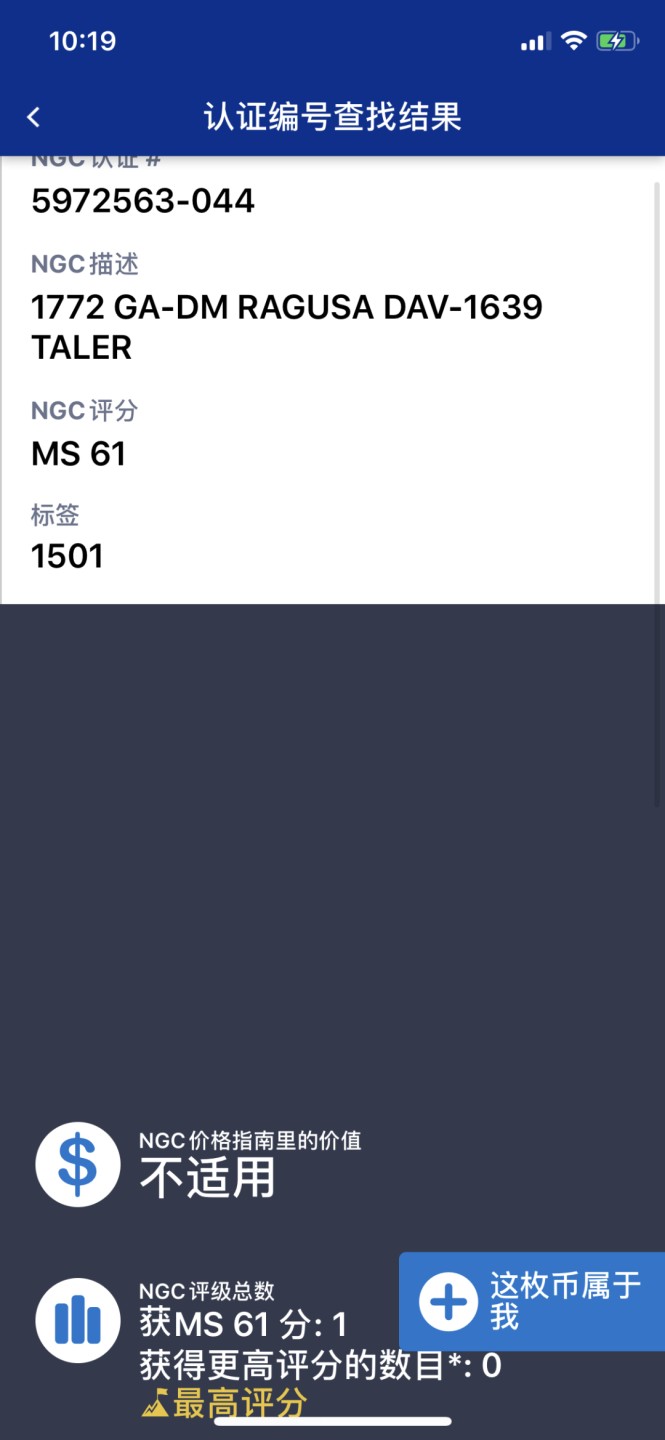Go back from the certification lookup results

point(34,117)
